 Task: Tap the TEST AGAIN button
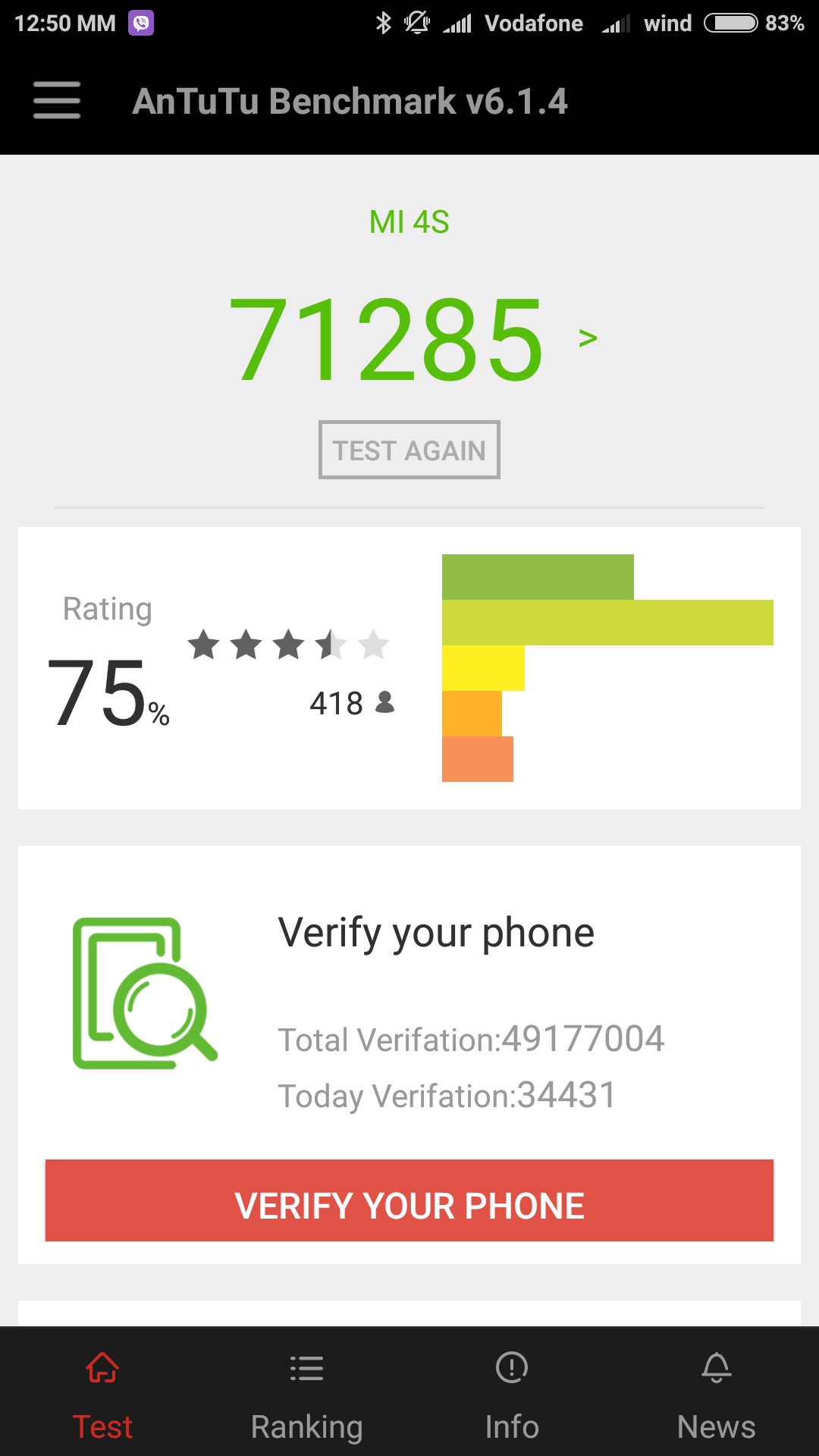(x=409, y=450)
